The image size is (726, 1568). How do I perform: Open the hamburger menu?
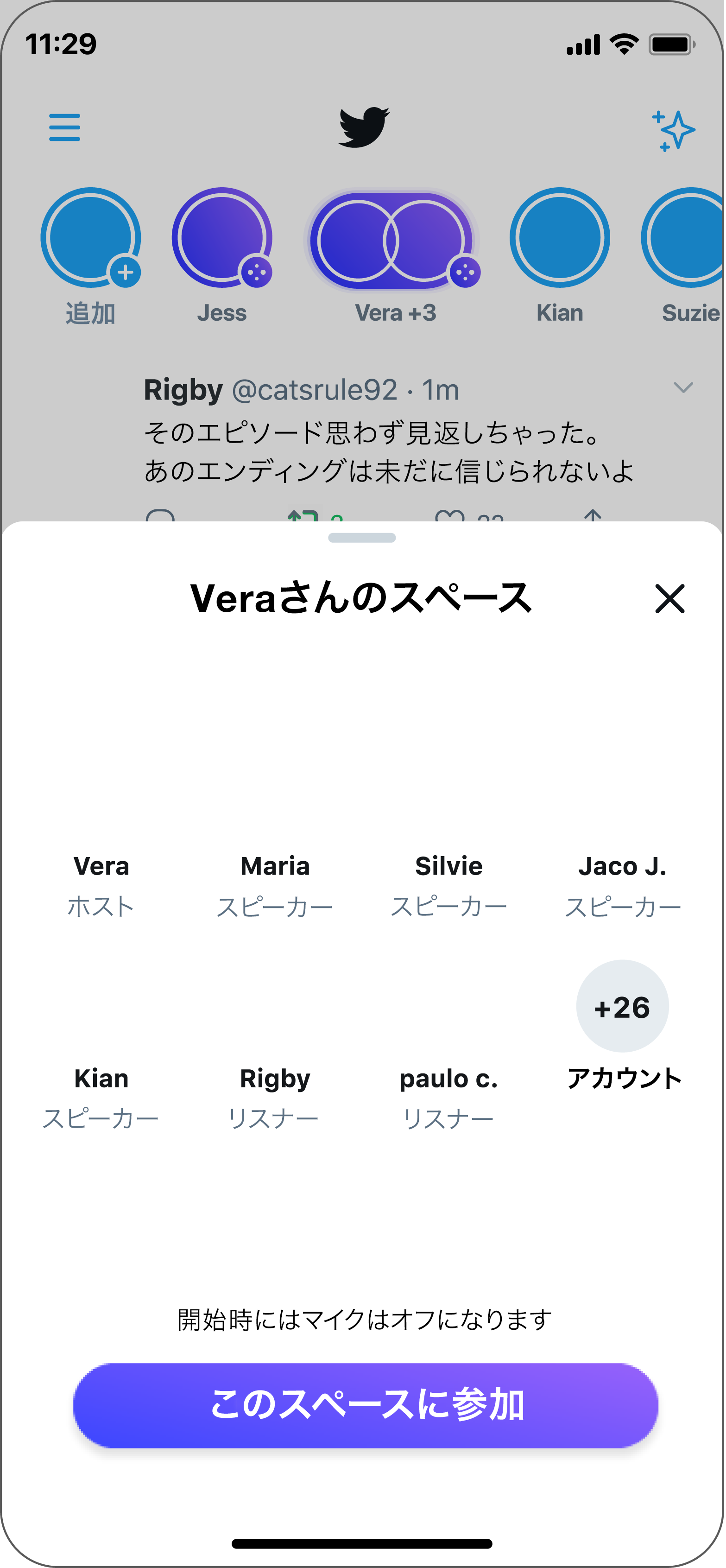coord(64,127)
